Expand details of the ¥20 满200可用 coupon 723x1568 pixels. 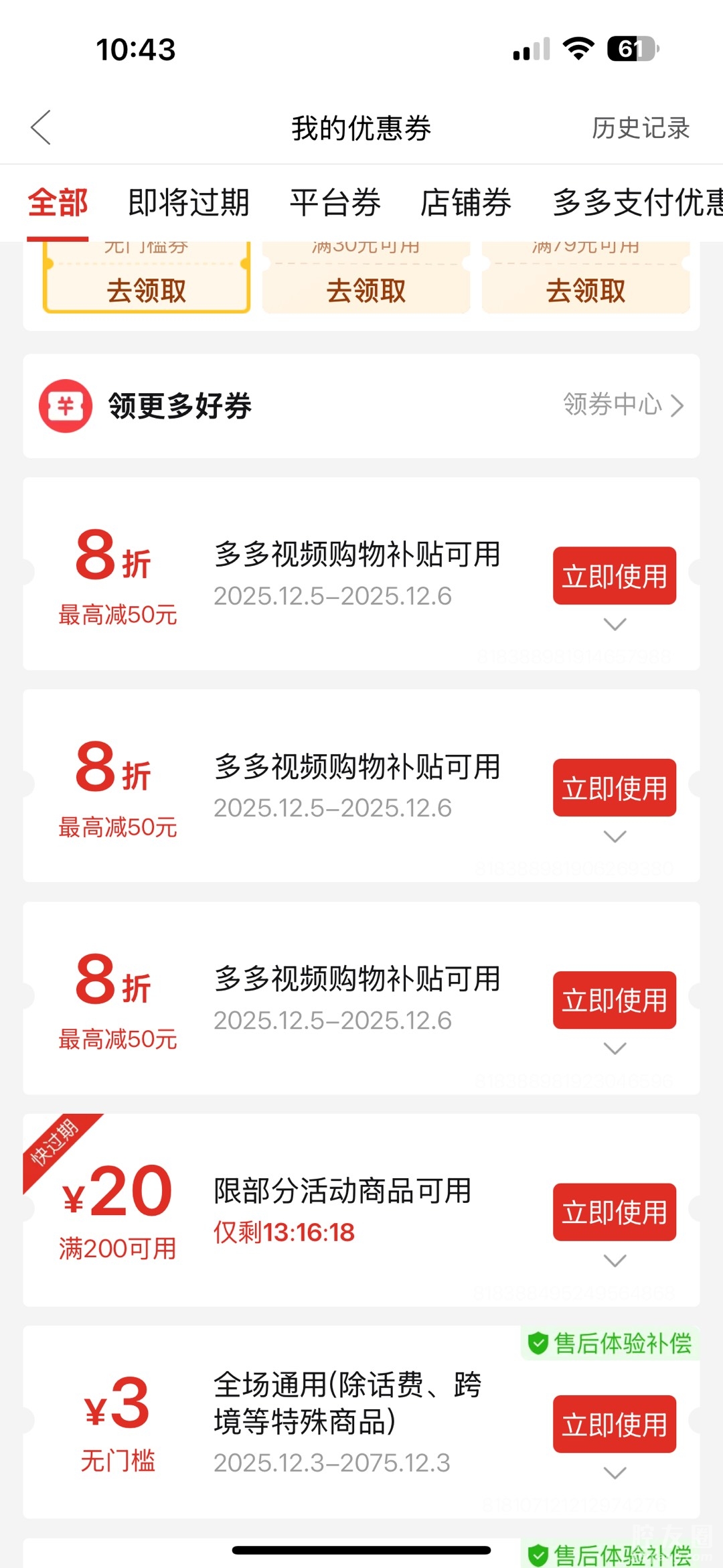point(615,1261)
